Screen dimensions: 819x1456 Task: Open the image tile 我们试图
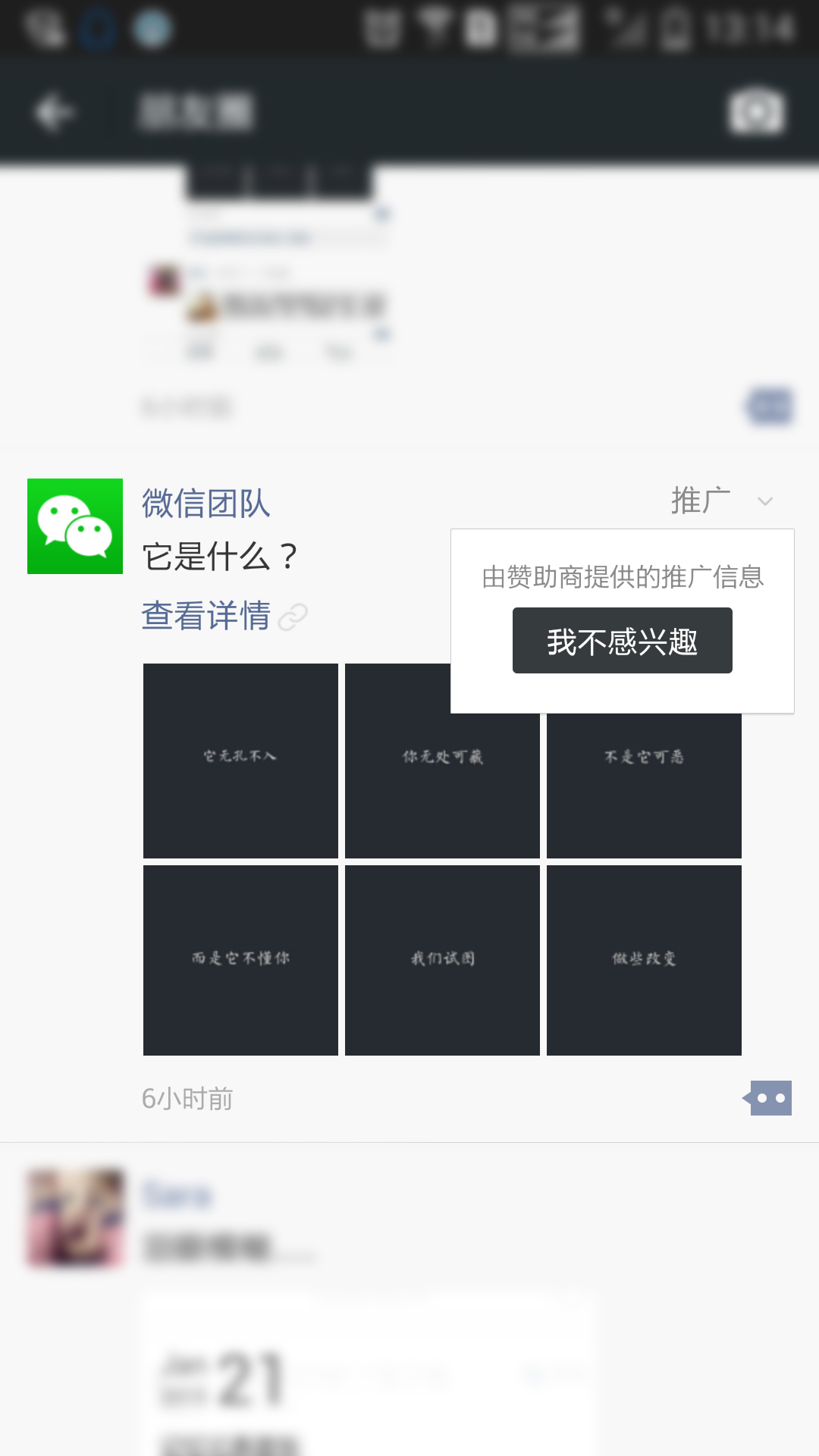click(x=442, y=960)
